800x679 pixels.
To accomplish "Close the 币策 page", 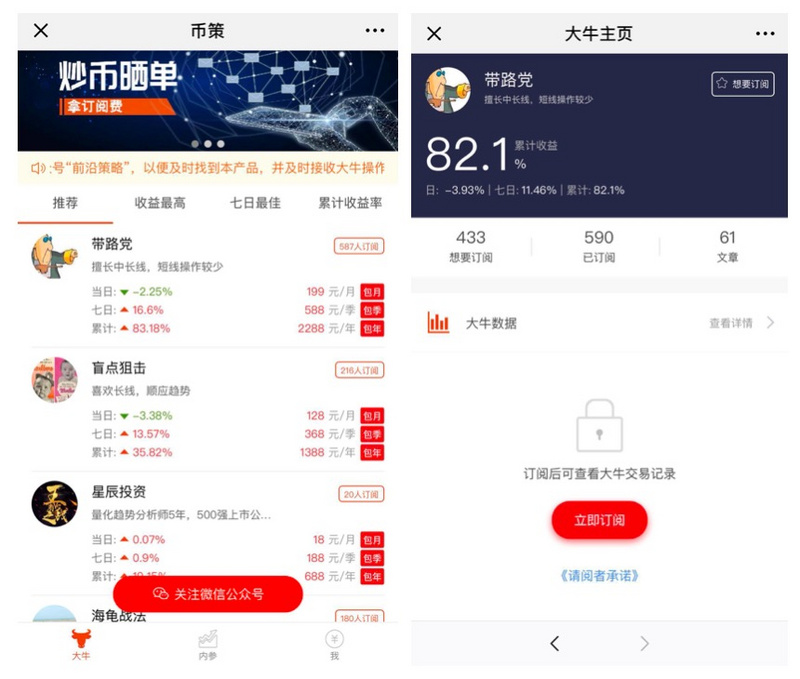I will pos(41,31).
